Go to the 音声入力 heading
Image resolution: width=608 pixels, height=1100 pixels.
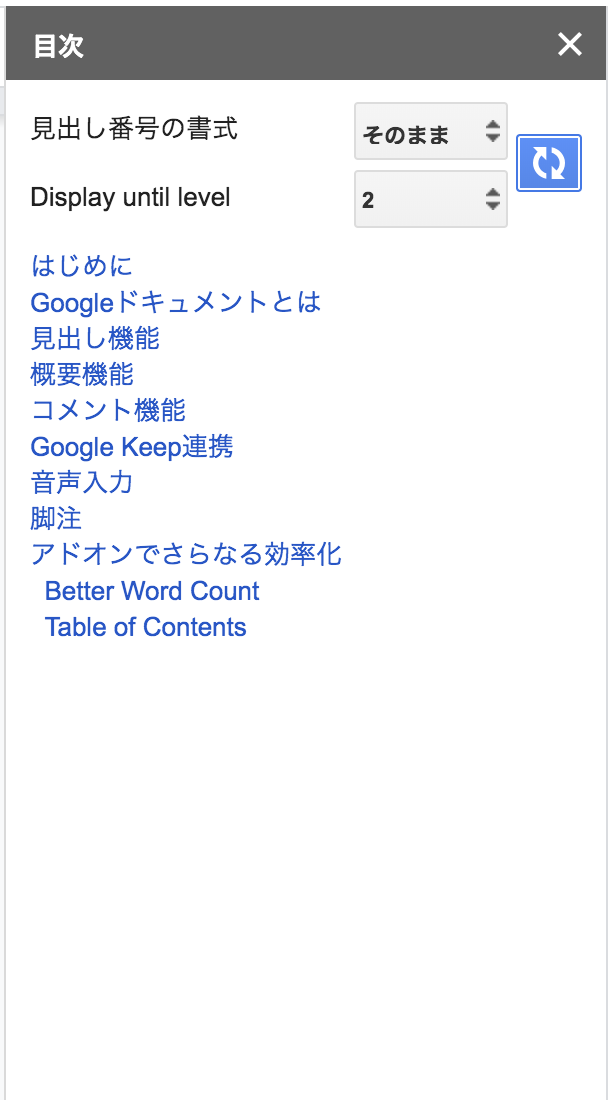coord(82,482)
